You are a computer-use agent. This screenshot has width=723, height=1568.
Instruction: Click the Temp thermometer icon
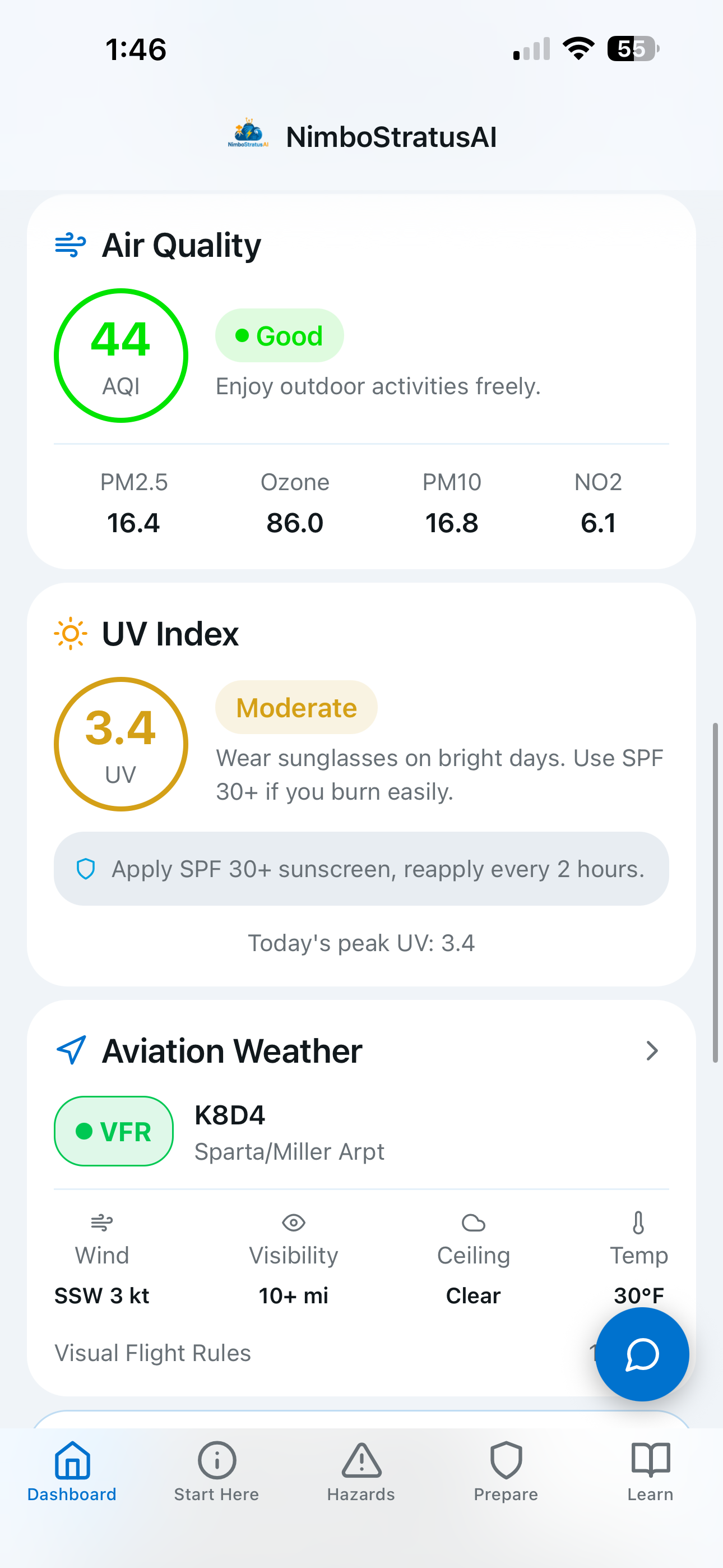(639, 1223)
